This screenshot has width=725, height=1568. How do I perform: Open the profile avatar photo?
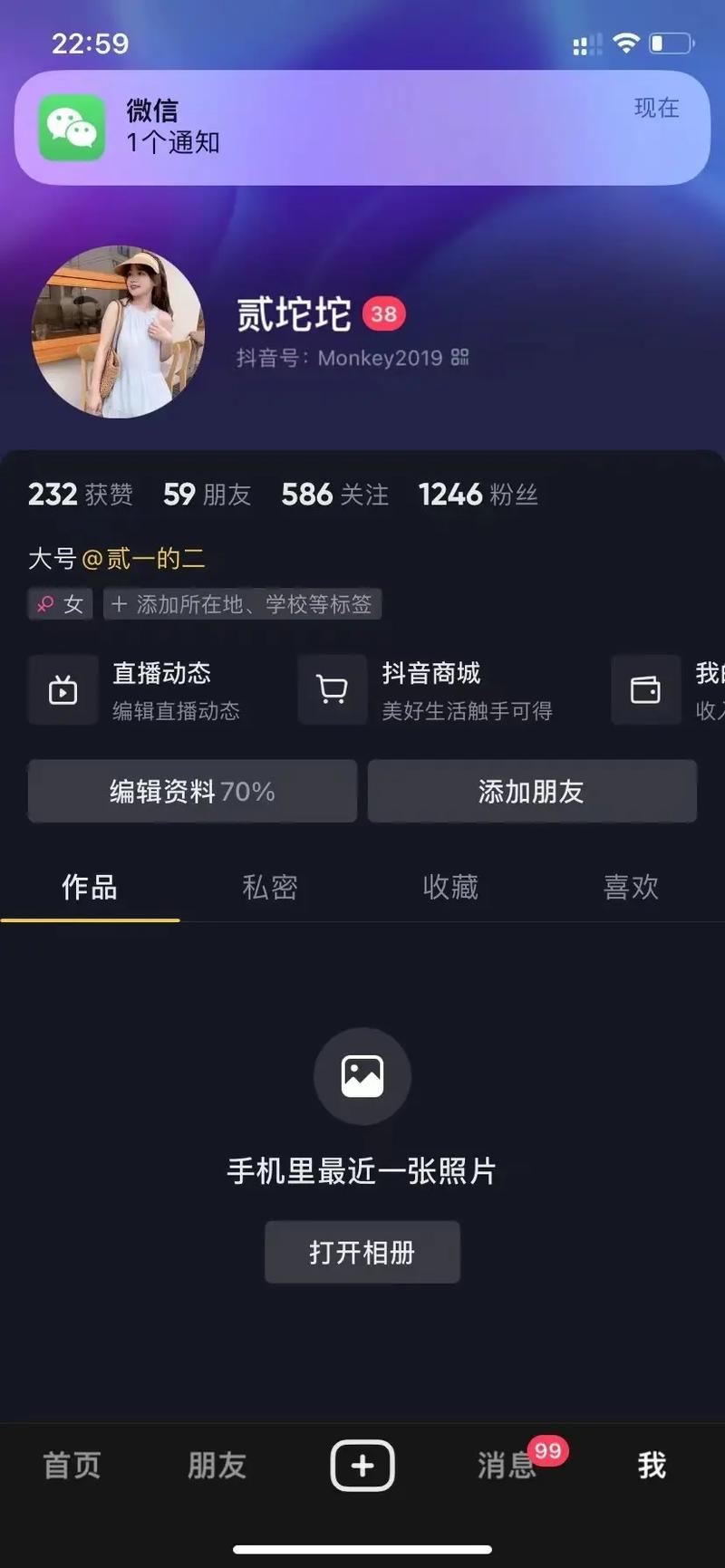[x=118, y=333]
